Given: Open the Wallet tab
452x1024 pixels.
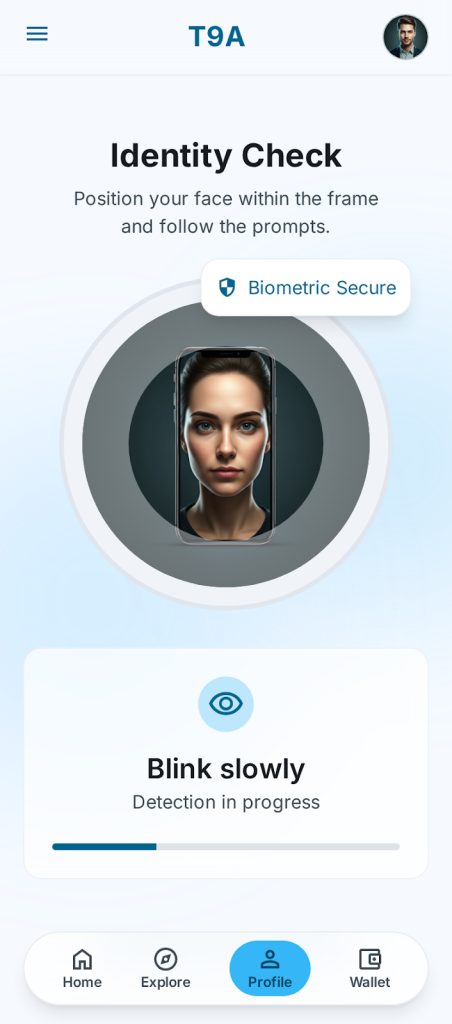Looking at the screenshot, I should (x=370, y=968).
